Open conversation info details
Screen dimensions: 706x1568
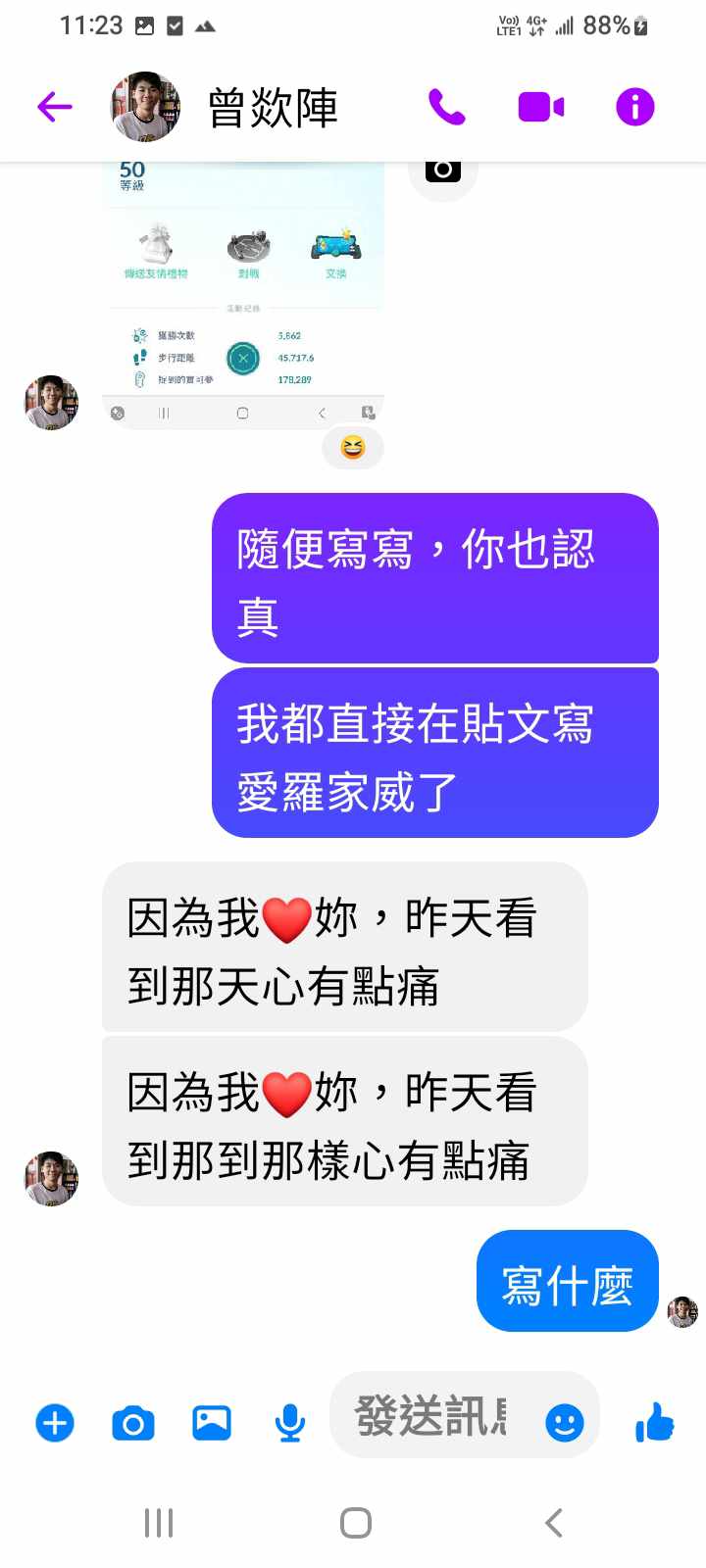pos(634,107)
